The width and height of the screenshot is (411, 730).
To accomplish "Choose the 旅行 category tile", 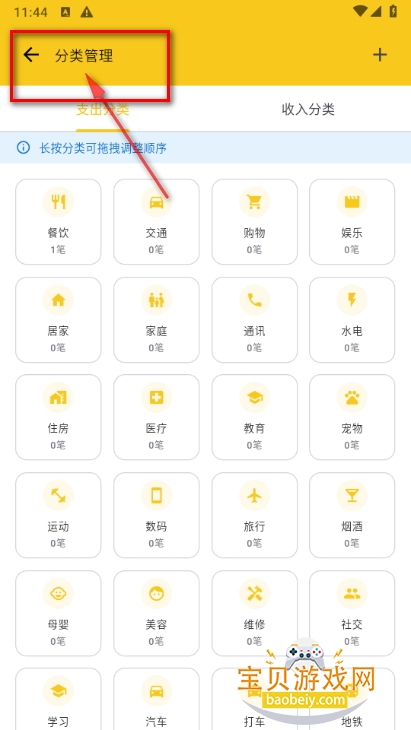I will tap(255, 515).
